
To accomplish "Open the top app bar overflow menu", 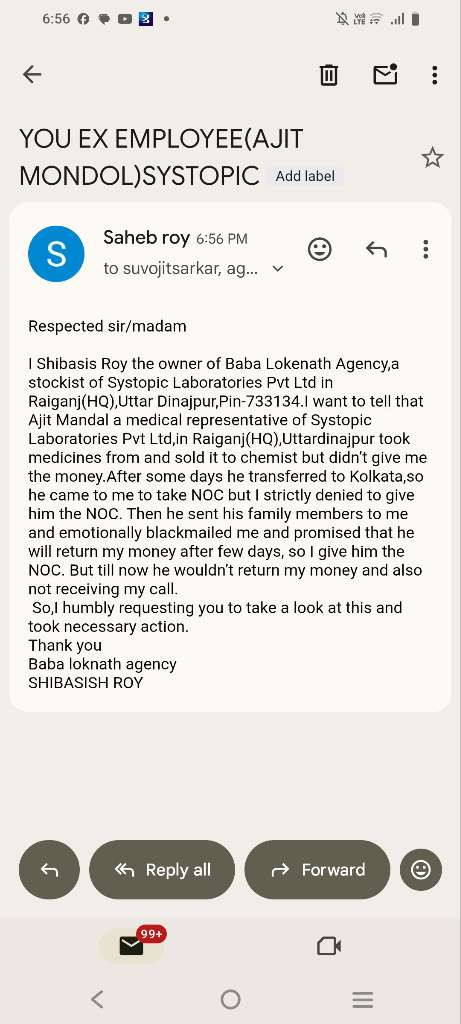I will [434, 75].
